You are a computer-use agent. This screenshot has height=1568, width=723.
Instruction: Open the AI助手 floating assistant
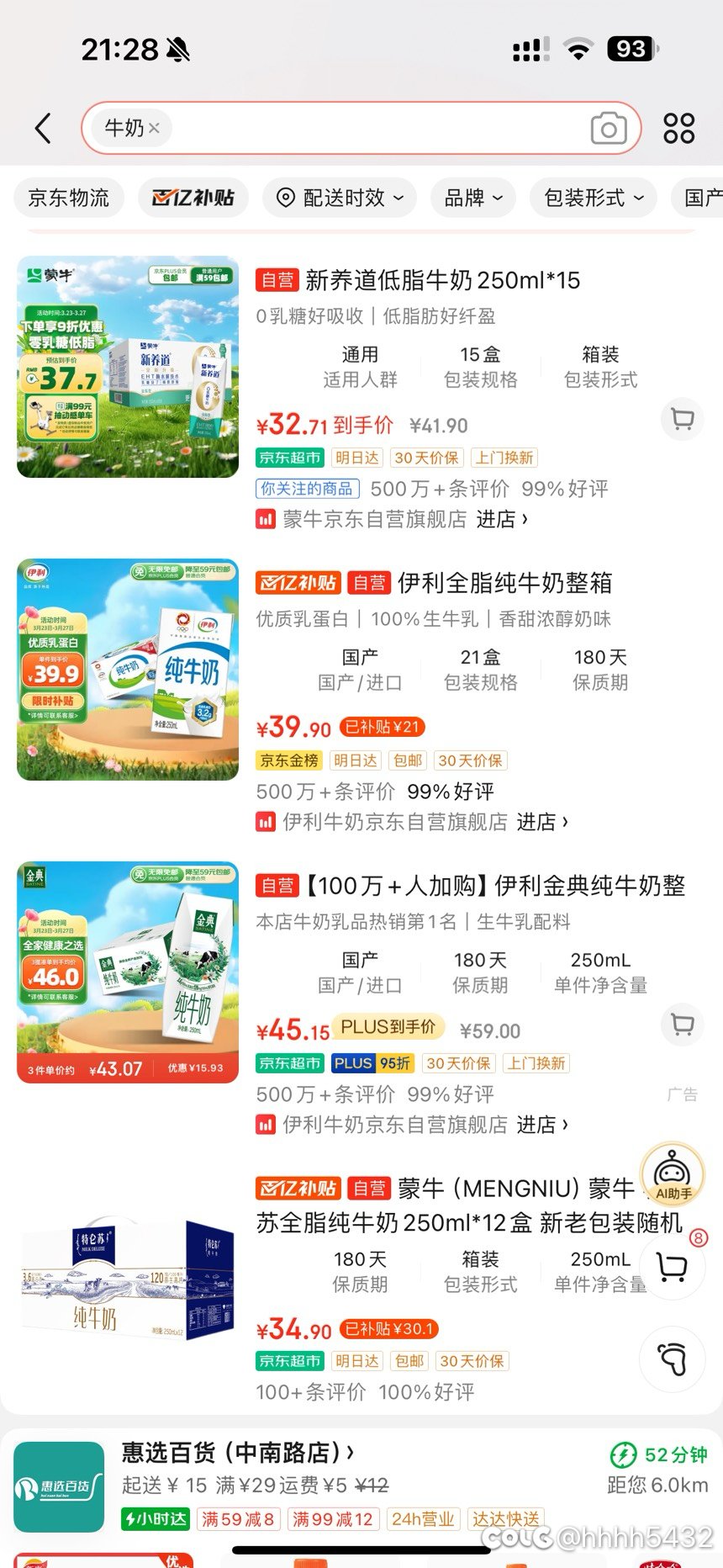673,1175
